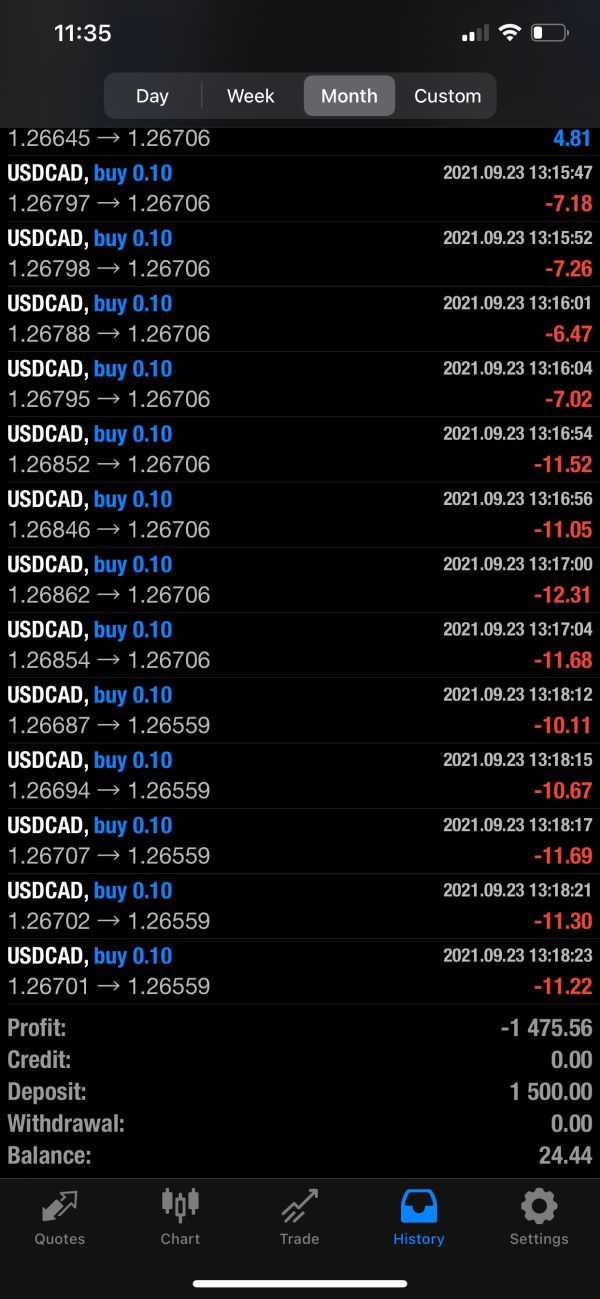
Task: Switch to the Day period filter
Action: point(152,96)
